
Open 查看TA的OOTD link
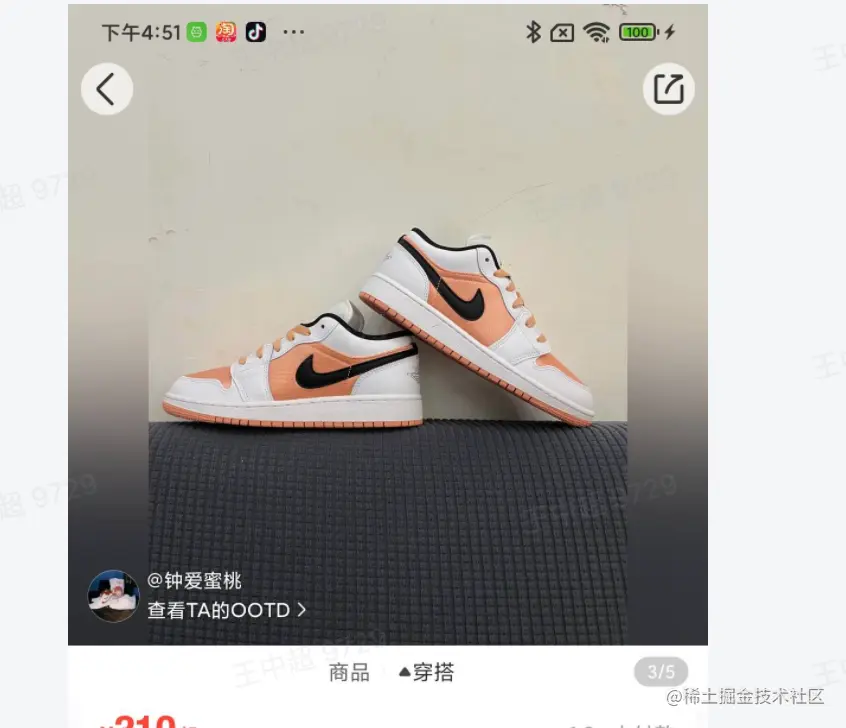[x=226, y=609]
